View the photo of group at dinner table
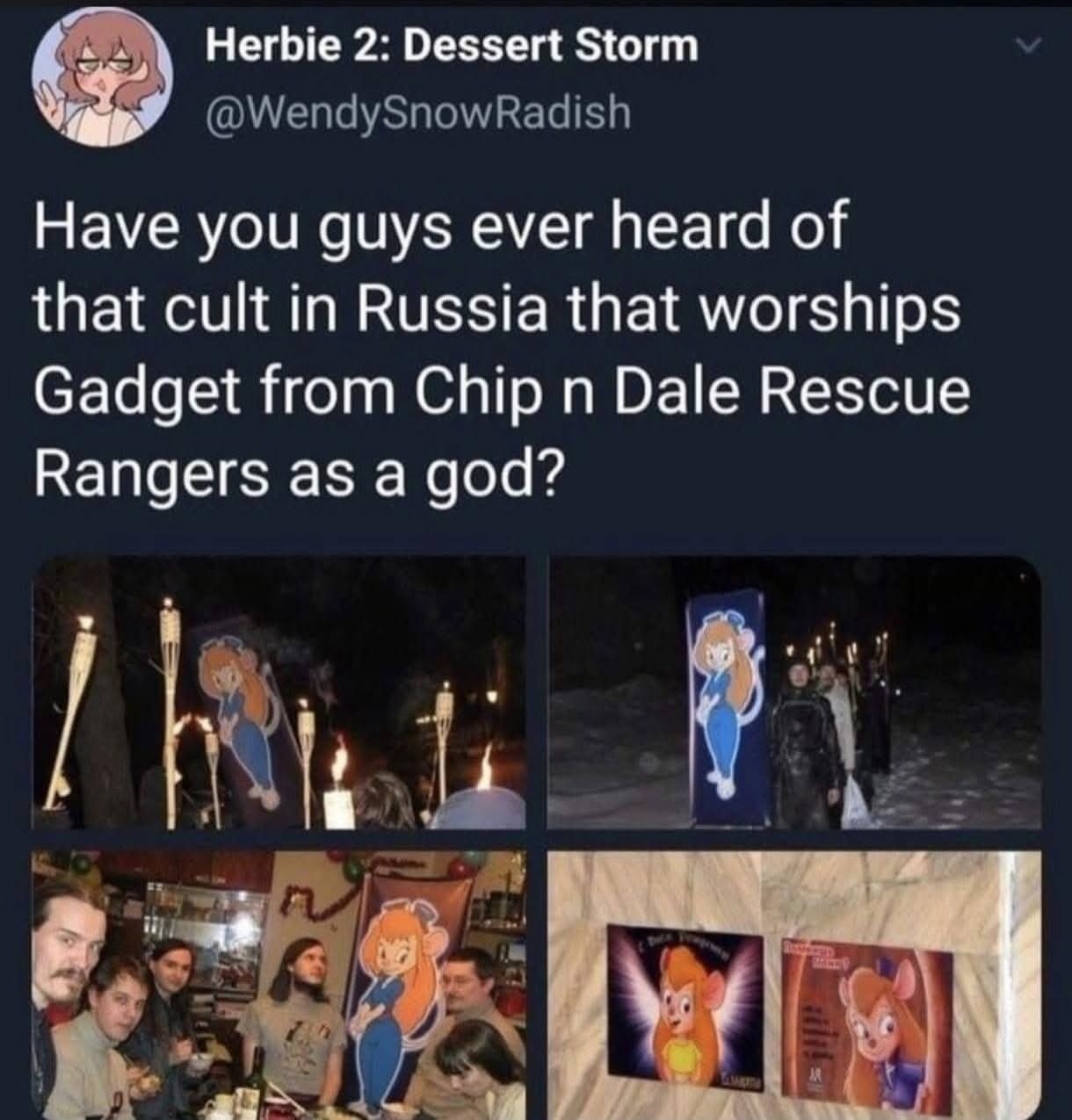The image size is (1072, 1120). (x=279, y=984)
